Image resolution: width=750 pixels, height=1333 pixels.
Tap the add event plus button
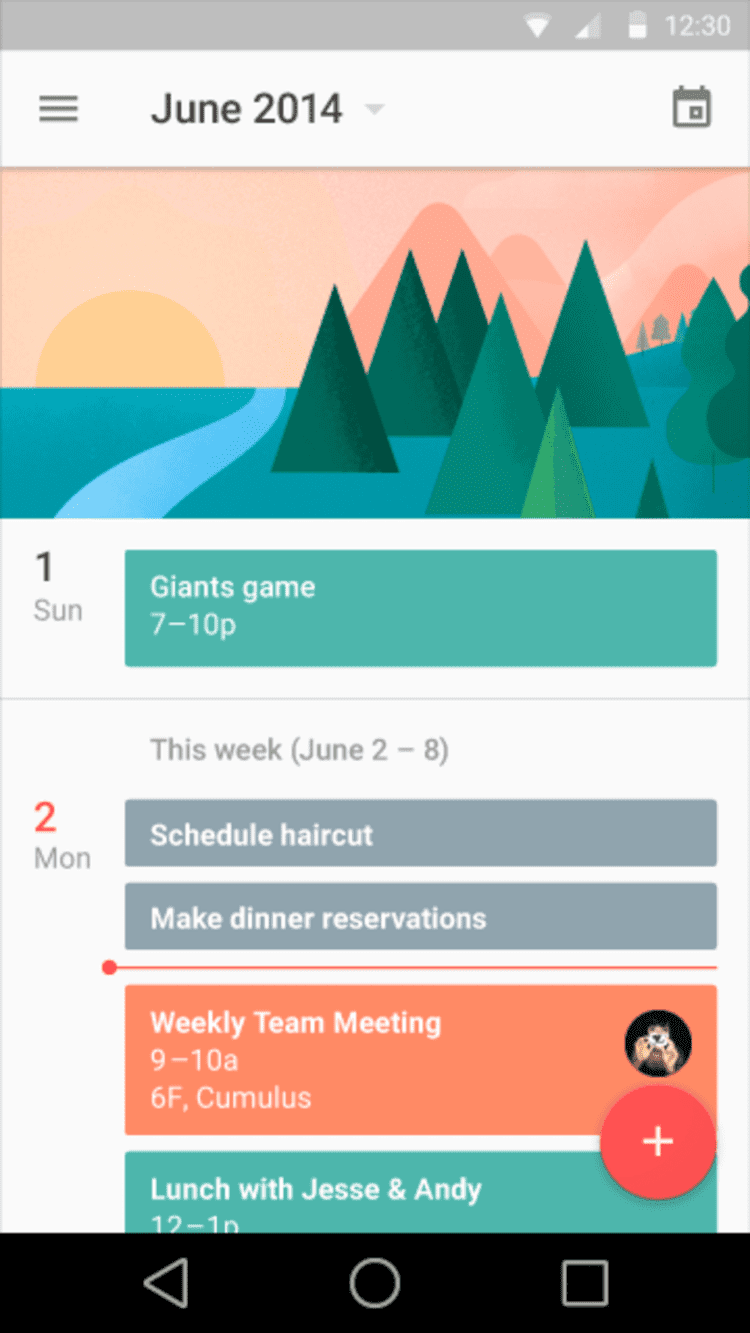point(657,1141)
